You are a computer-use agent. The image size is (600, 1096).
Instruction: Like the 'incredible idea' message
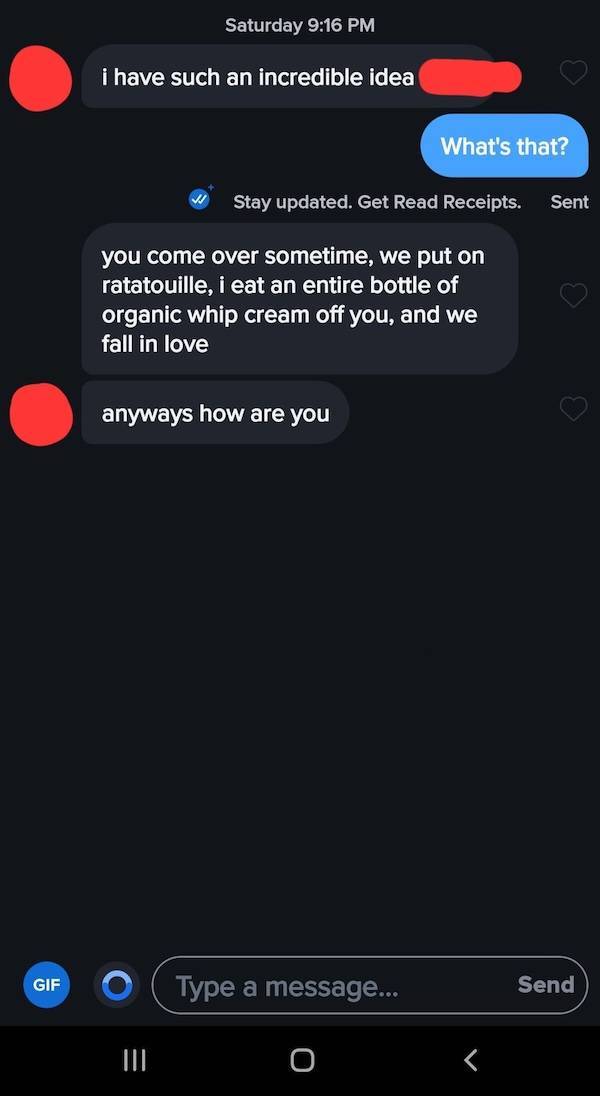coord(572,72)
